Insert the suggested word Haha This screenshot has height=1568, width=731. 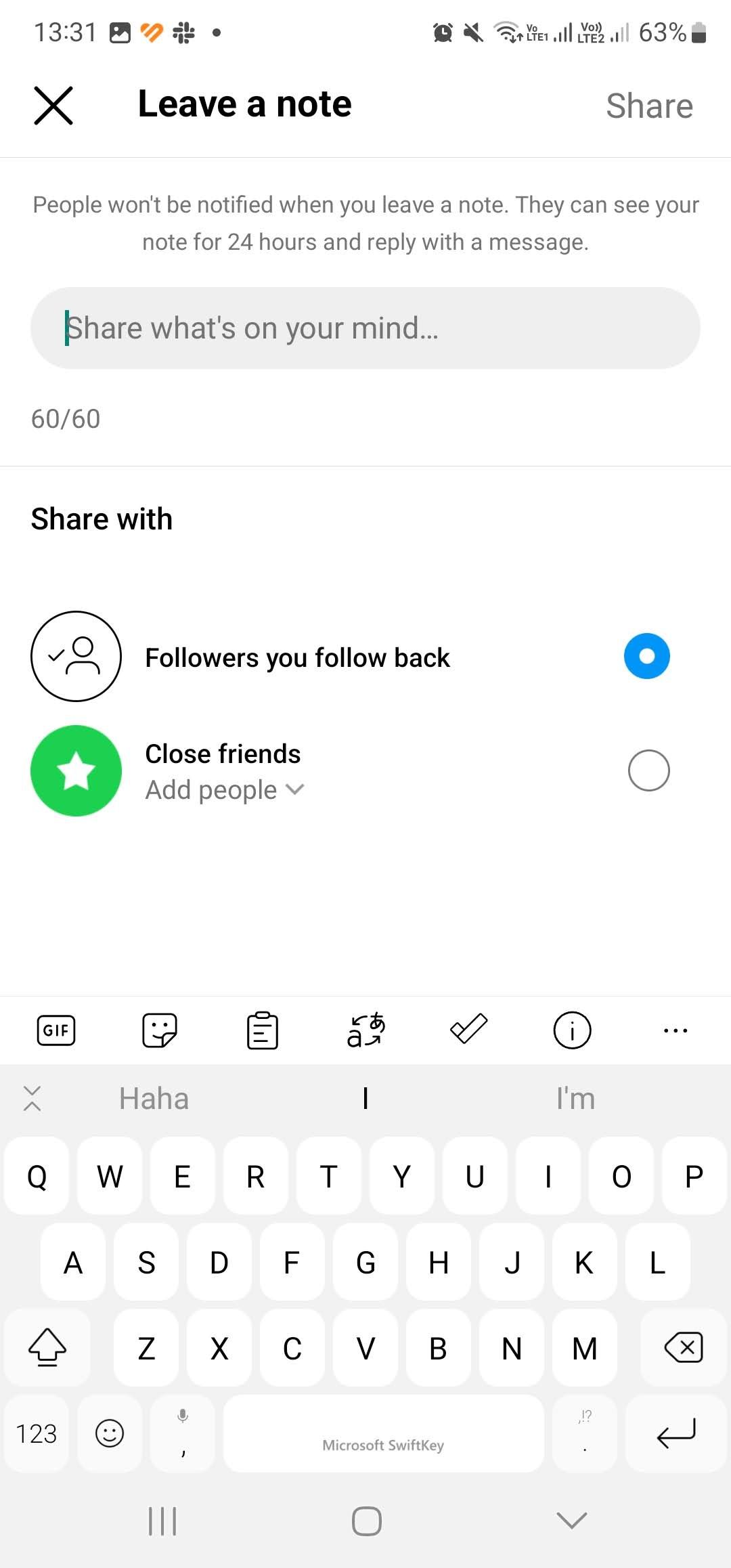[154, 1098]
